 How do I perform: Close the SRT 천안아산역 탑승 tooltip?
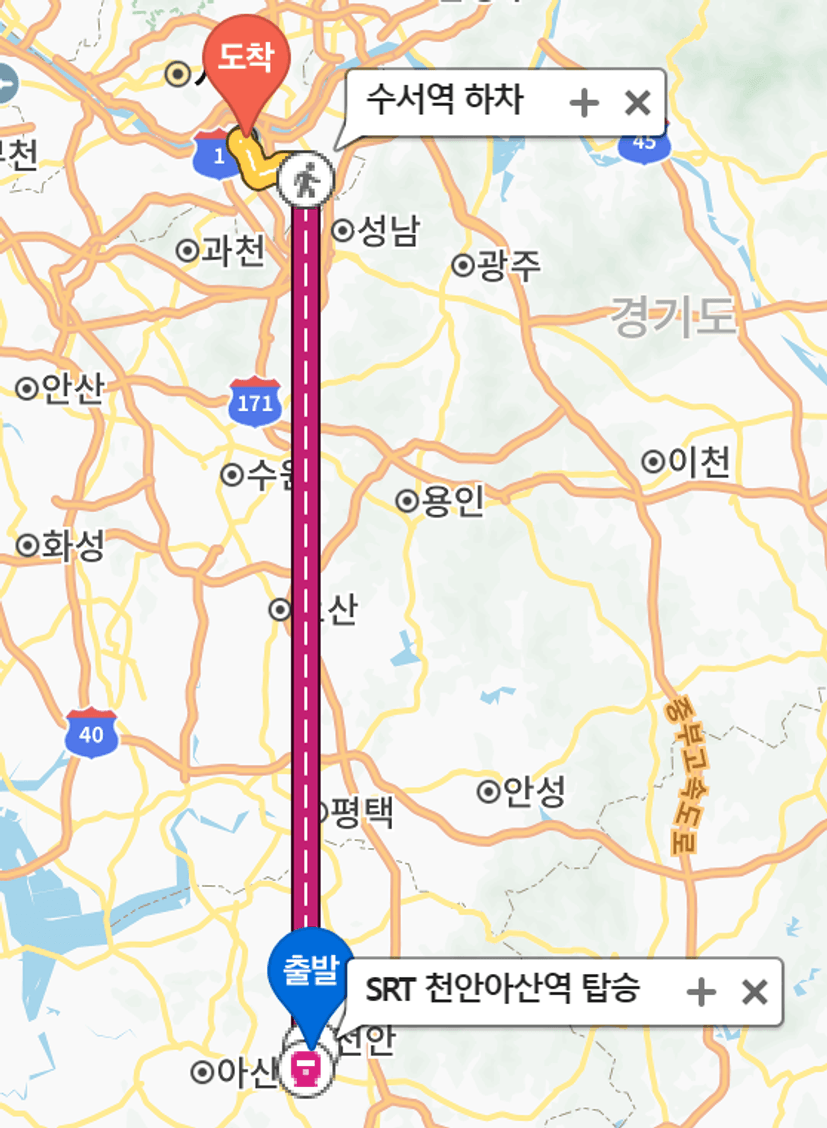coord(754,992)
